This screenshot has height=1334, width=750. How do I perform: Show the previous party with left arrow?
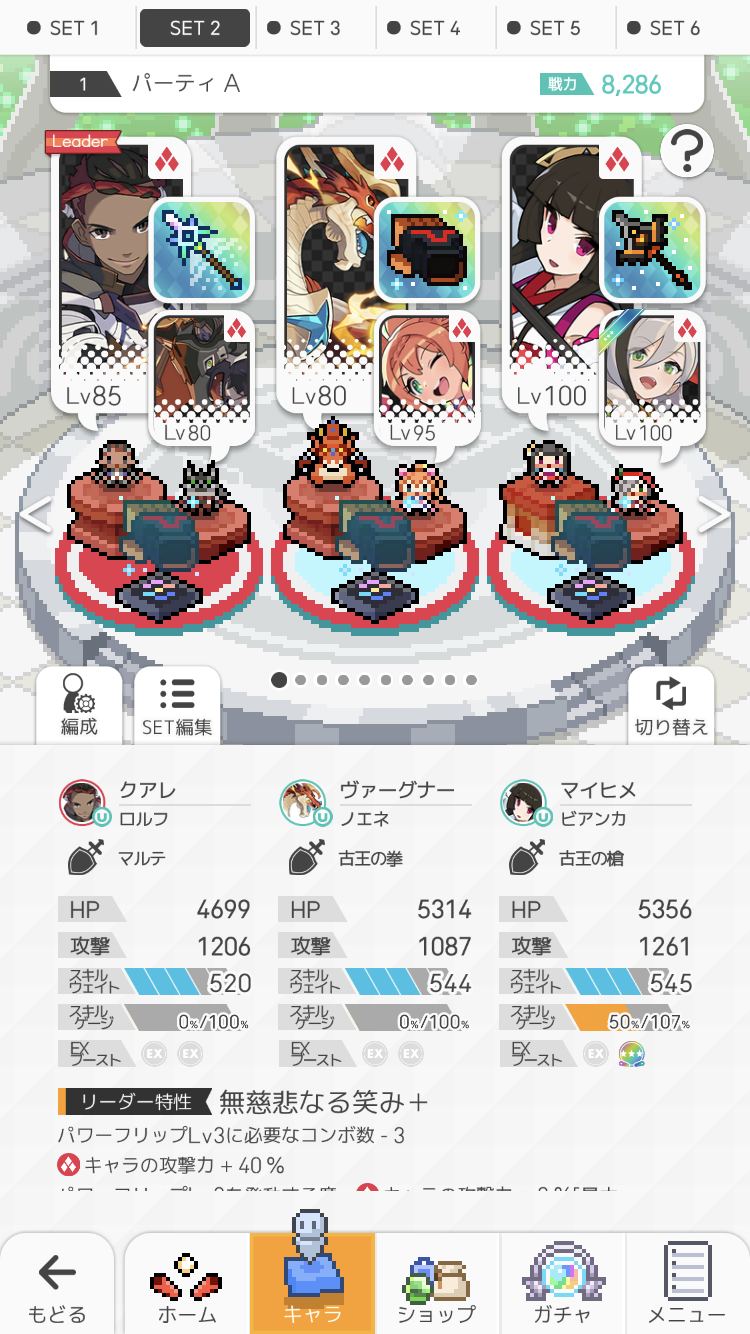35,514
